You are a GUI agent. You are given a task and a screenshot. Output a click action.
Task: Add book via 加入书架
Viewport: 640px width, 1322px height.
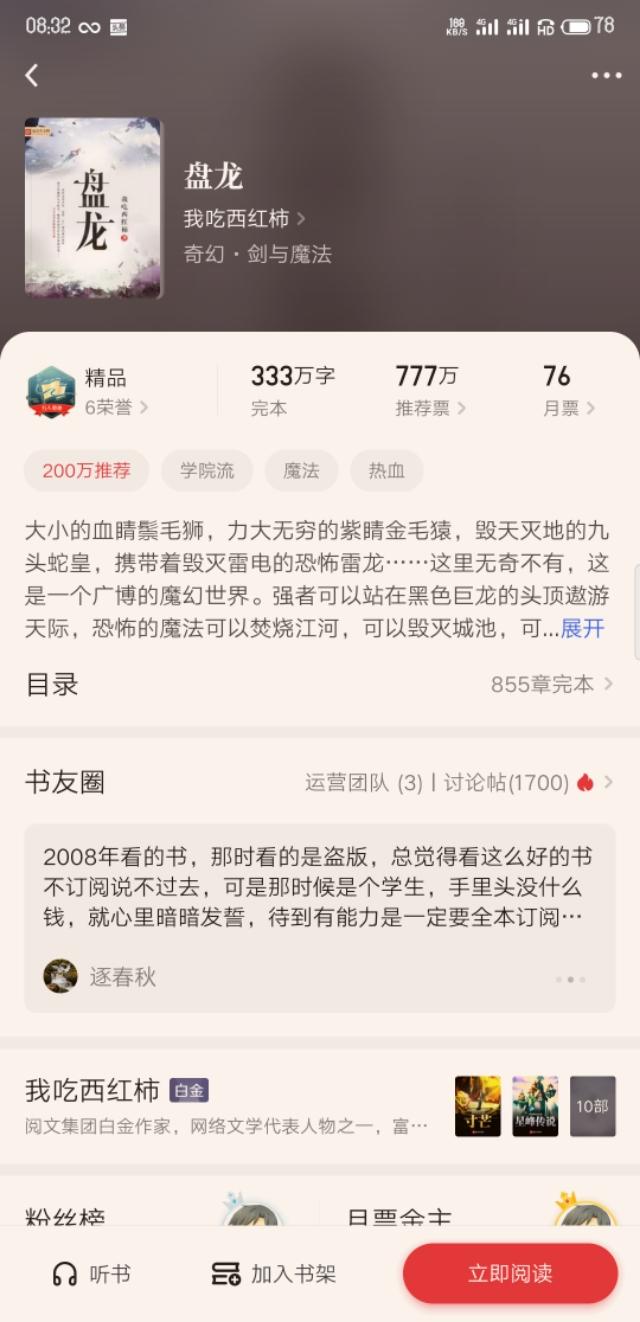[x=274, y=1274]
